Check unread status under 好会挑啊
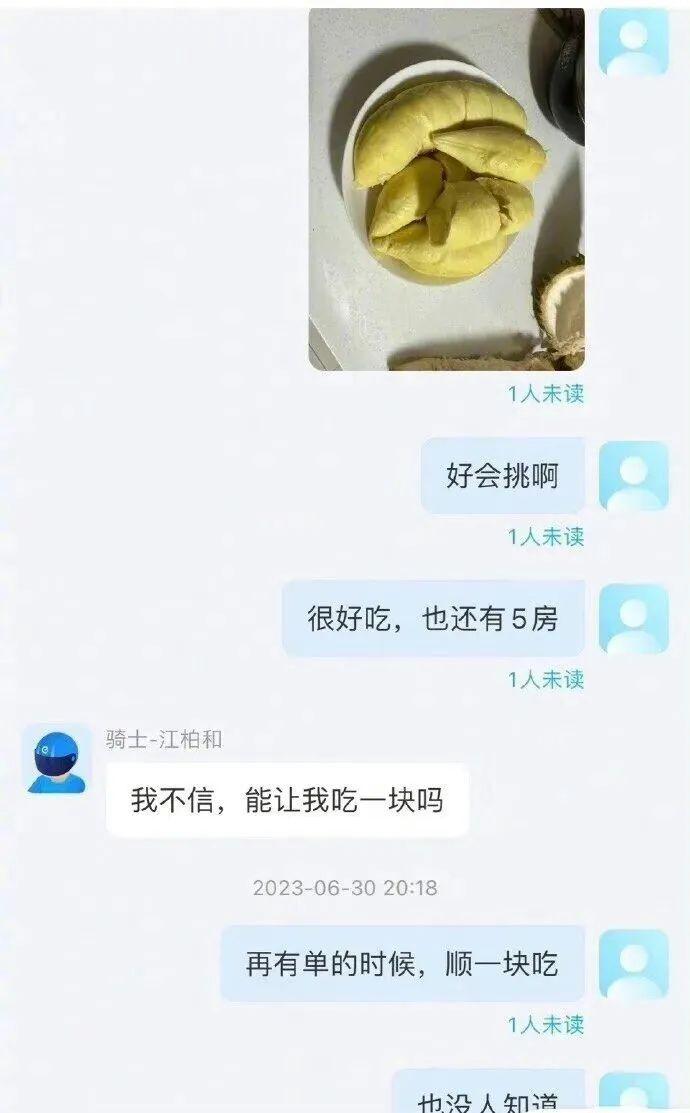Image resolution: width=690 pixels, height=1113 pixels. (x=545, y=537)
